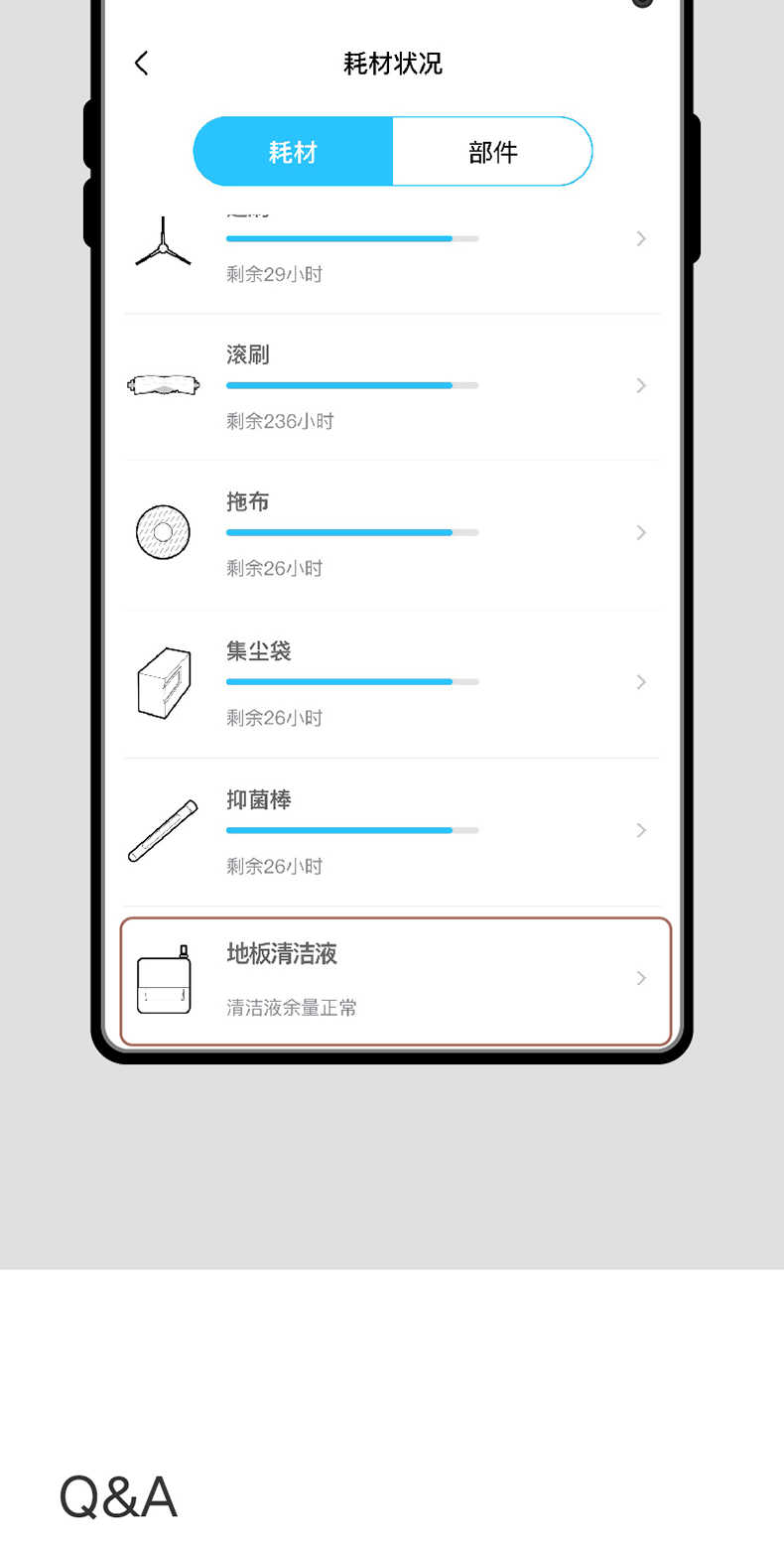The image size is (784, 1541).
Task: Expand details for 滚刷 with the chevron
Action: tap(640, 385)
